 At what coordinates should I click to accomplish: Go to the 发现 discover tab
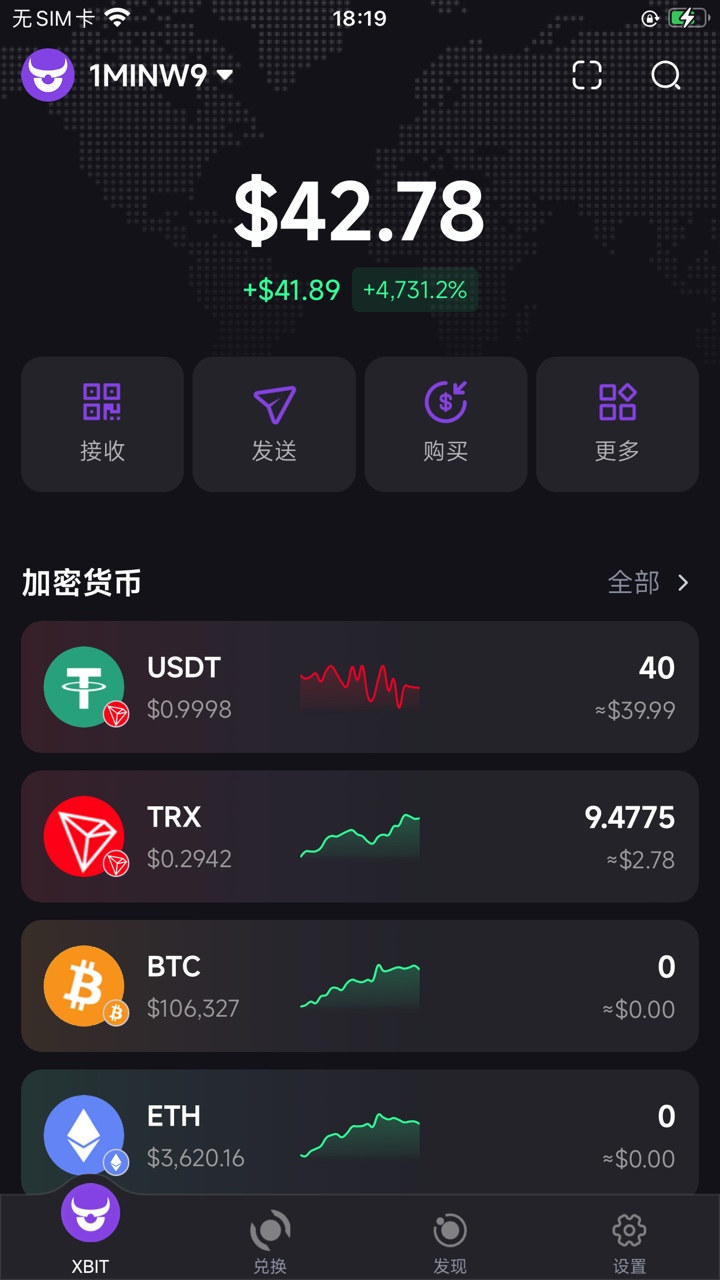pos(450,1240)
